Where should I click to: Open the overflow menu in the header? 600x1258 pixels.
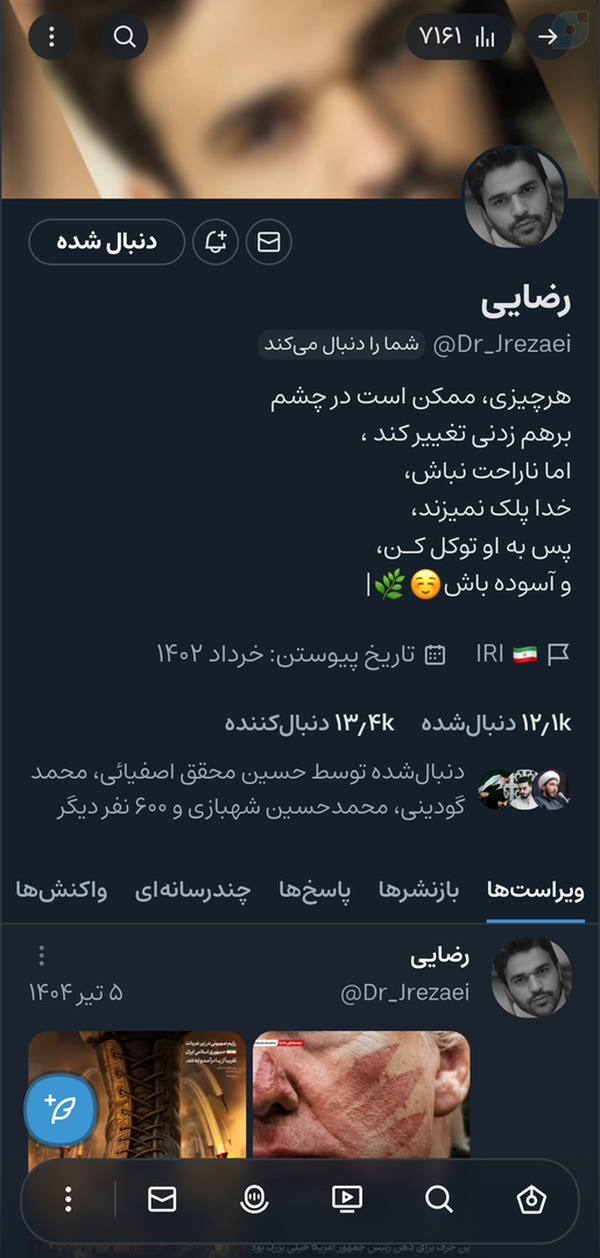click(x=52, y=38)
